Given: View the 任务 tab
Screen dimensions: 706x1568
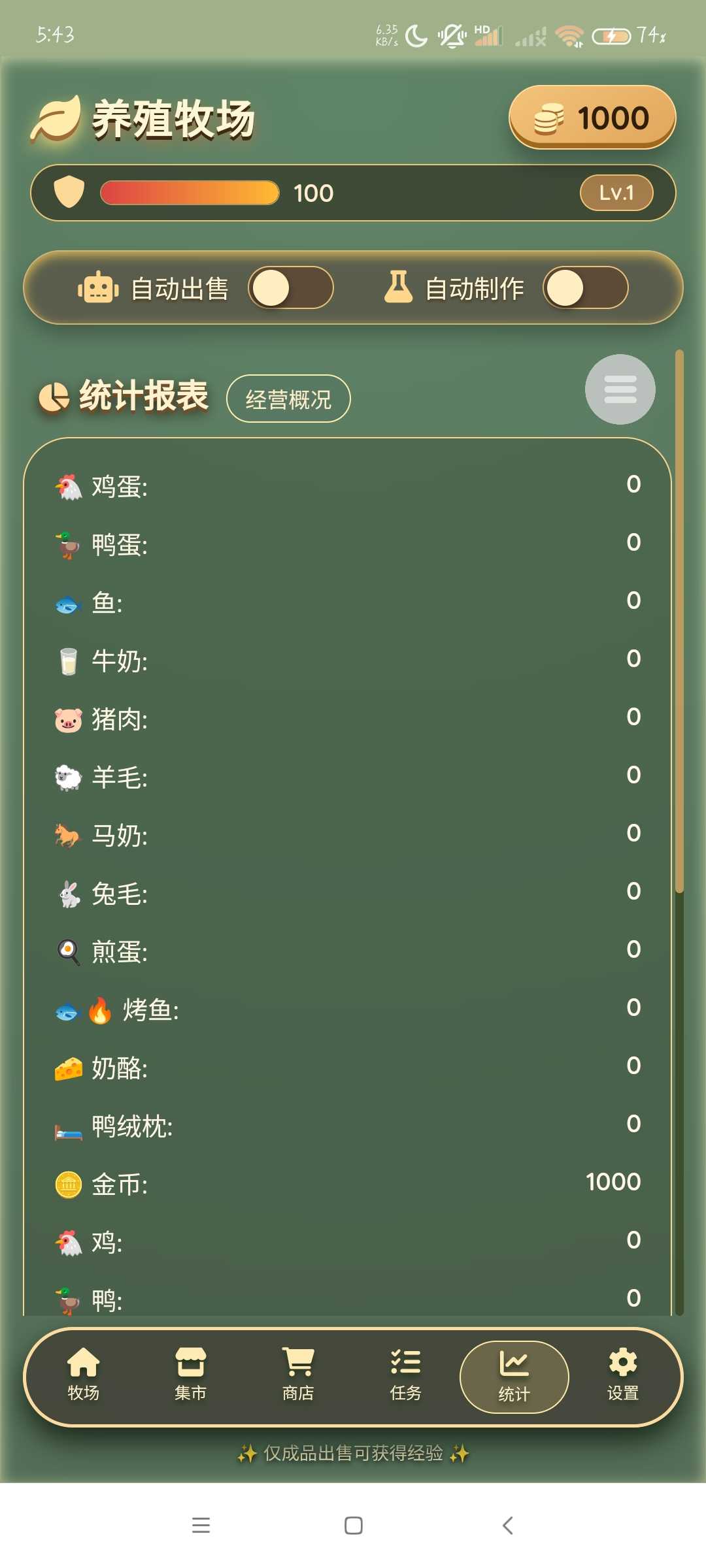Looking at the screenshot, I should 405,1376.
